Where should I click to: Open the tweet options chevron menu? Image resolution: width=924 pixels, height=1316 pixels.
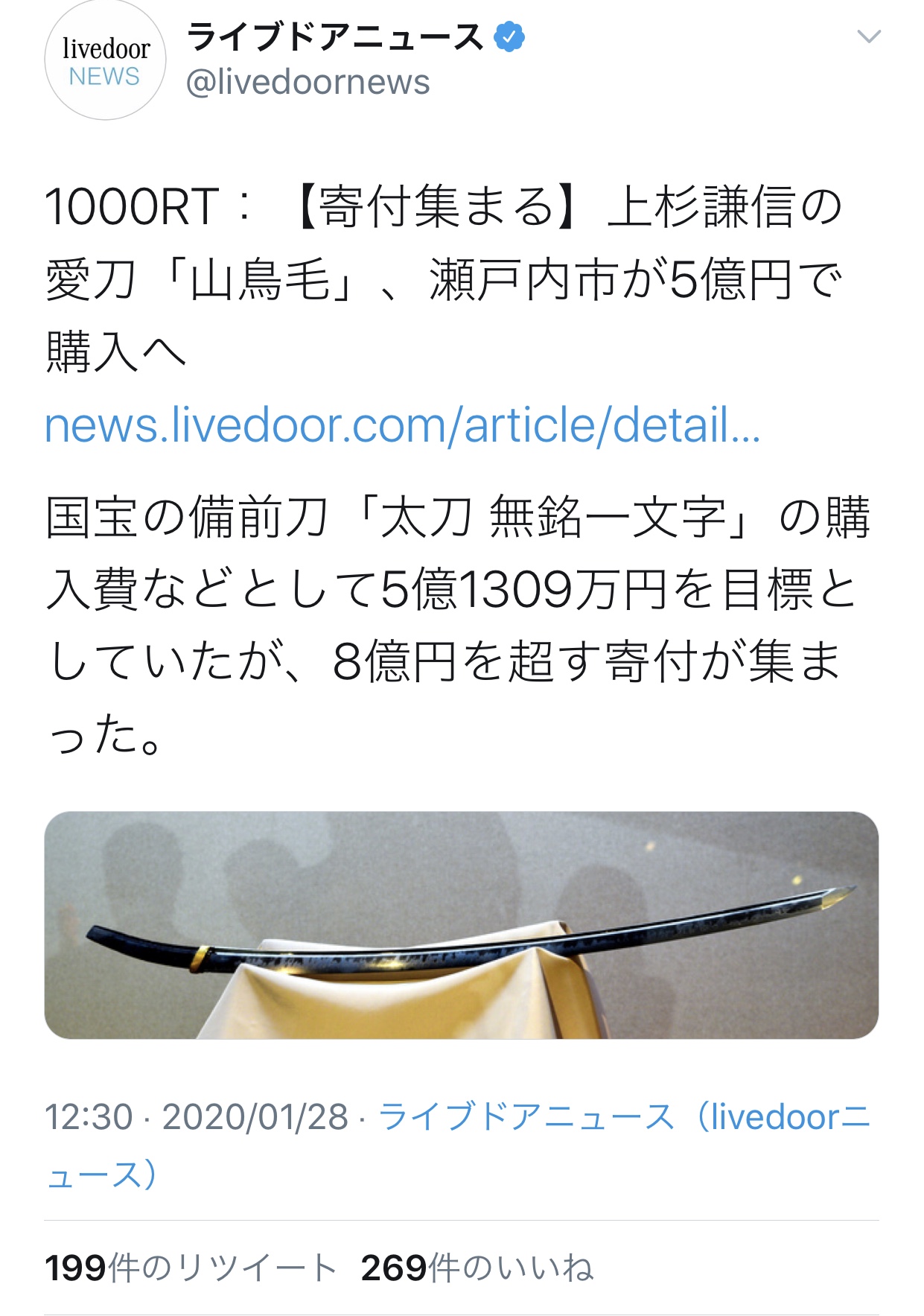(x=868, y=36)
